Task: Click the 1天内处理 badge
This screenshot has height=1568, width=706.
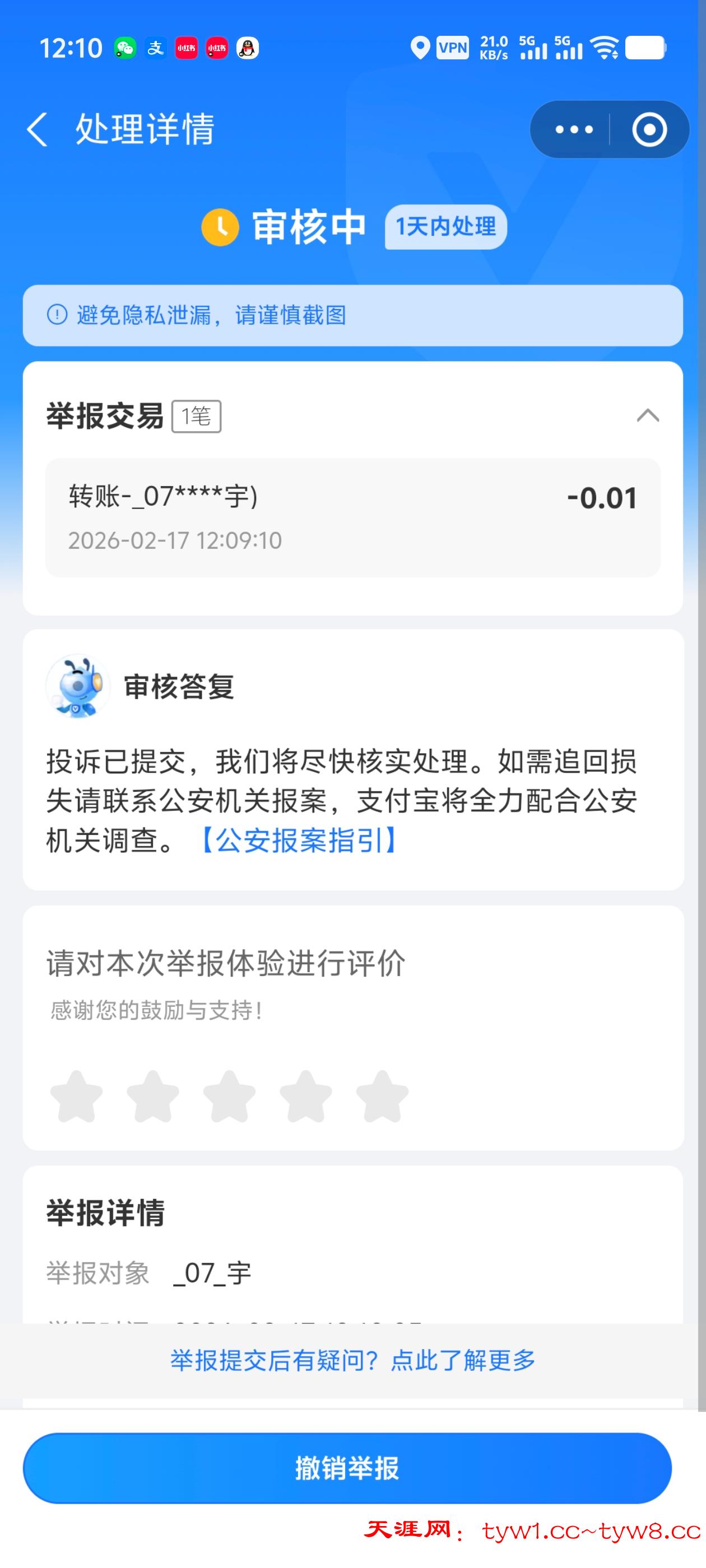Action: (445, 226)
